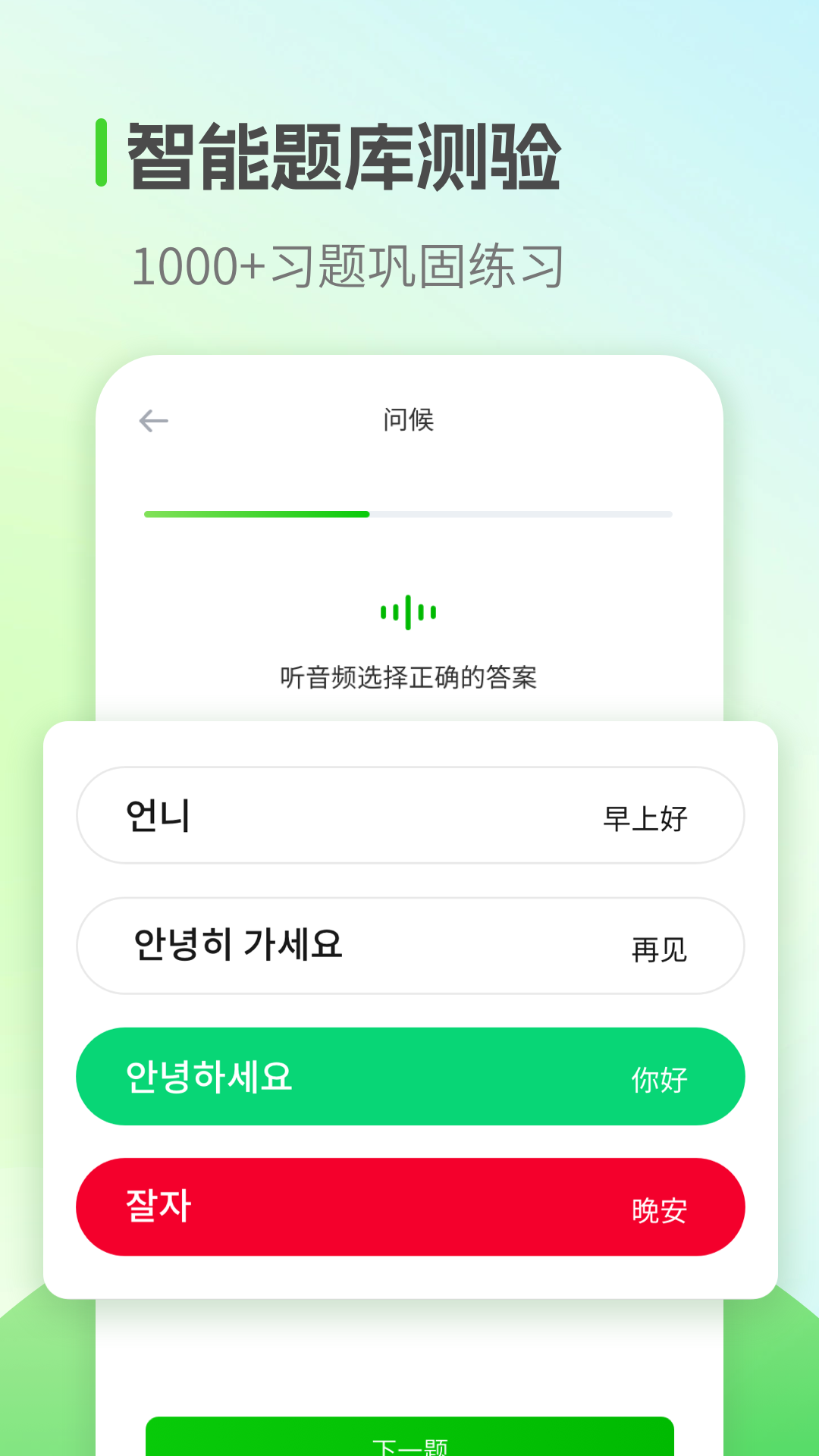Click the Chinese hint 你好 on the green option

(657, 1077)
